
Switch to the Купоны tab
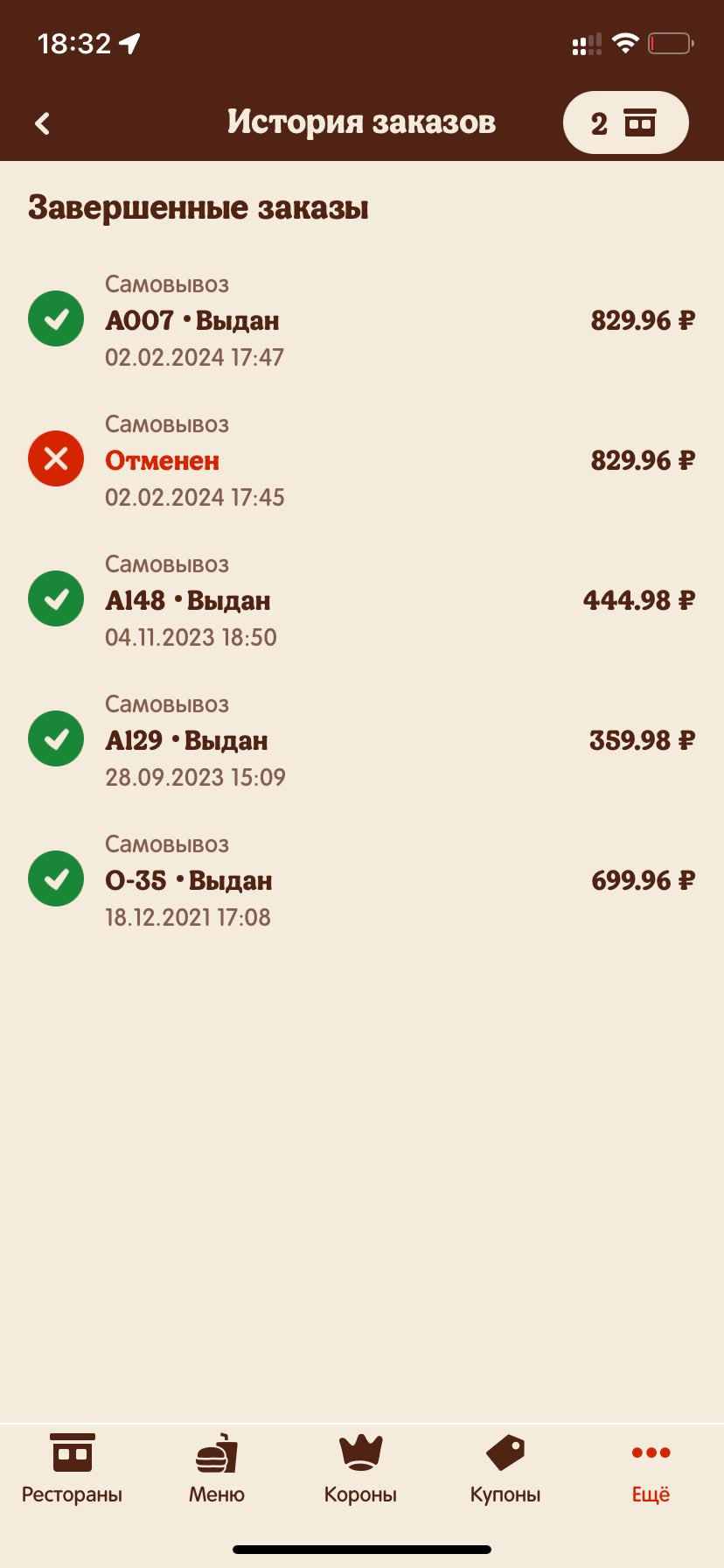click(x=505, y=1469)
